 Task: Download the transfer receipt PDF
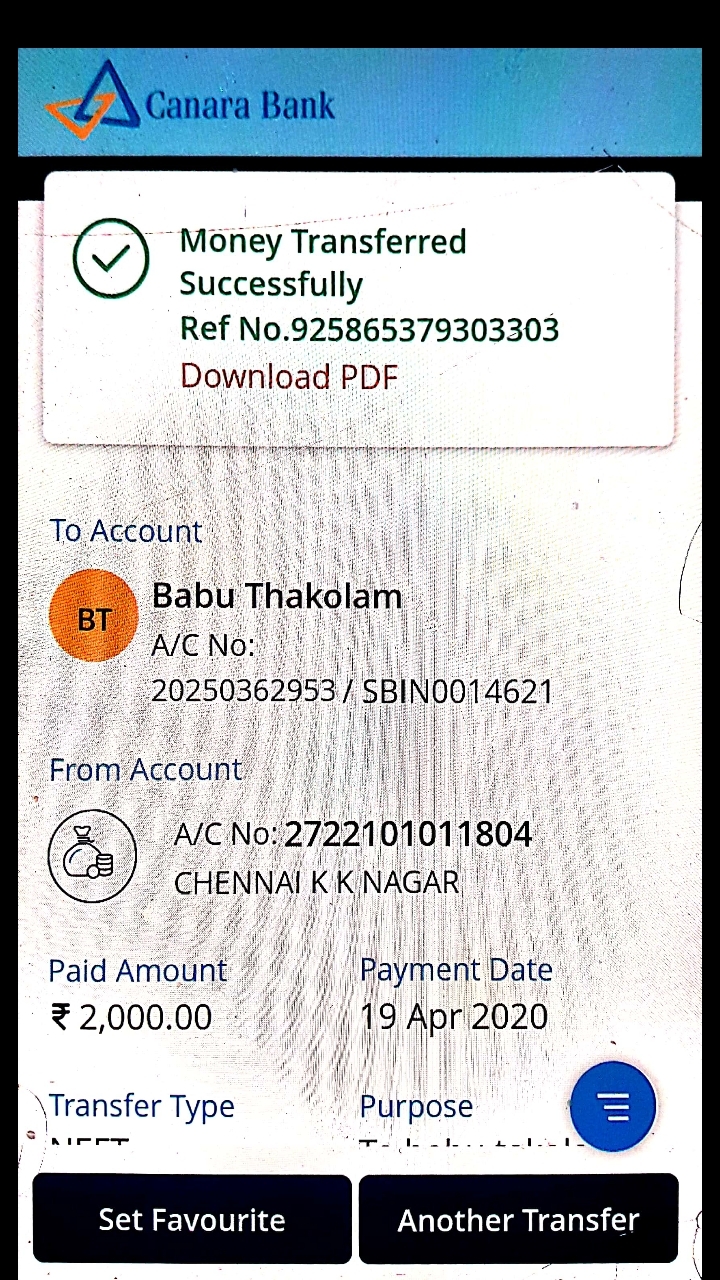(289, 377)
